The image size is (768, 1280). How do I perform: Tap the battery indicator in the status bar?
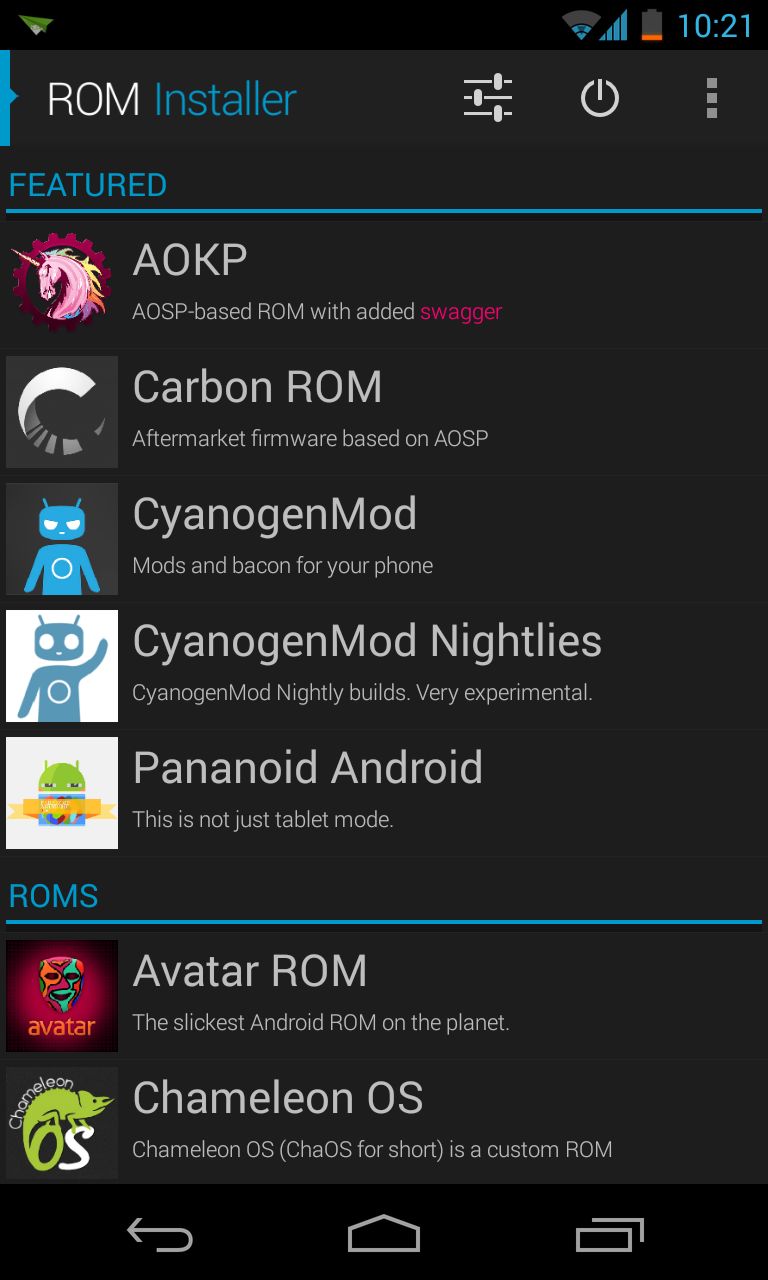tap(650, 25)
